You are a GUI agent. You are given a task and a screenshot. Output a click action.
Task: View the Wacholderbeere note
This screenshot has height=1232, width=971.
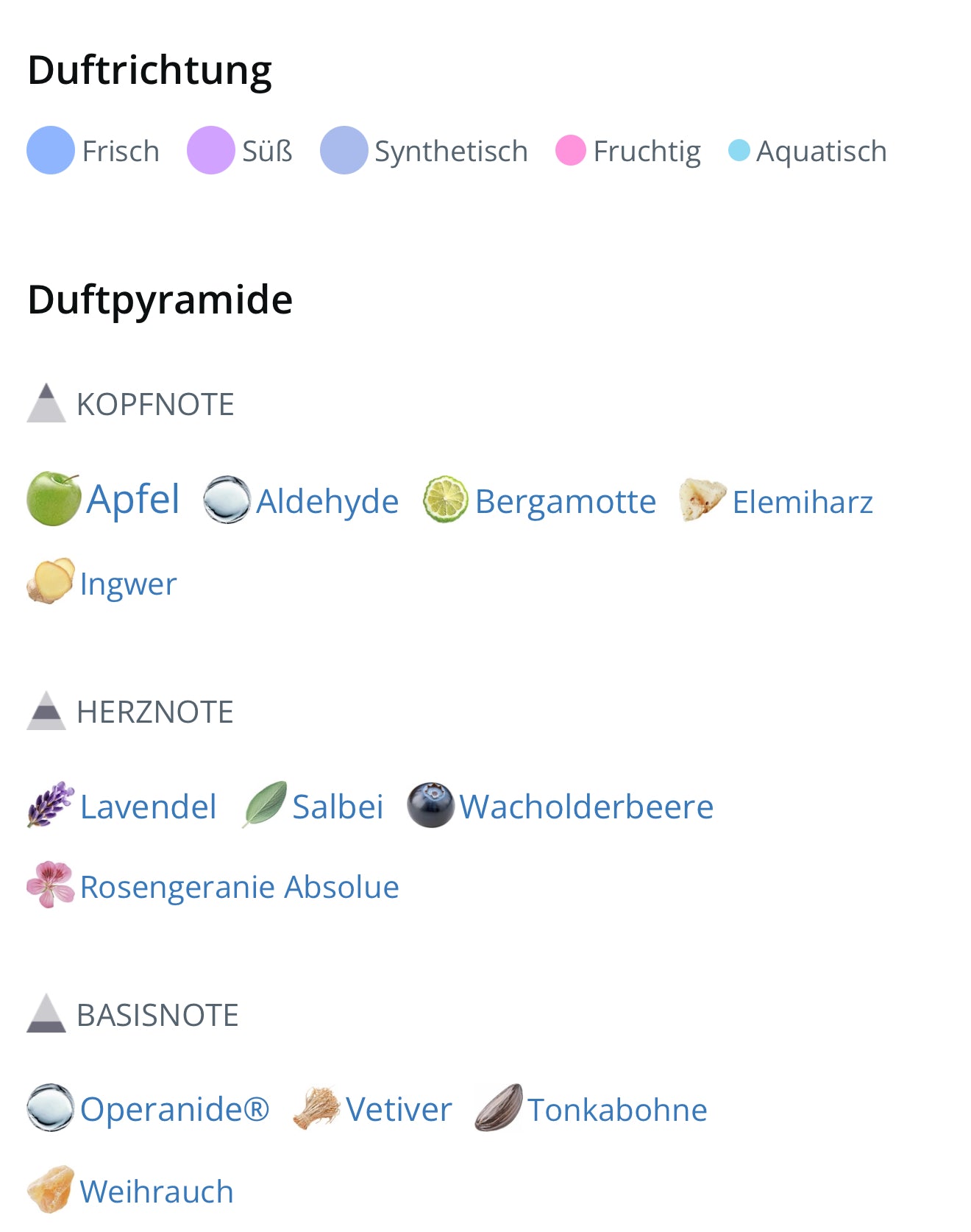(x=586, y=807)
